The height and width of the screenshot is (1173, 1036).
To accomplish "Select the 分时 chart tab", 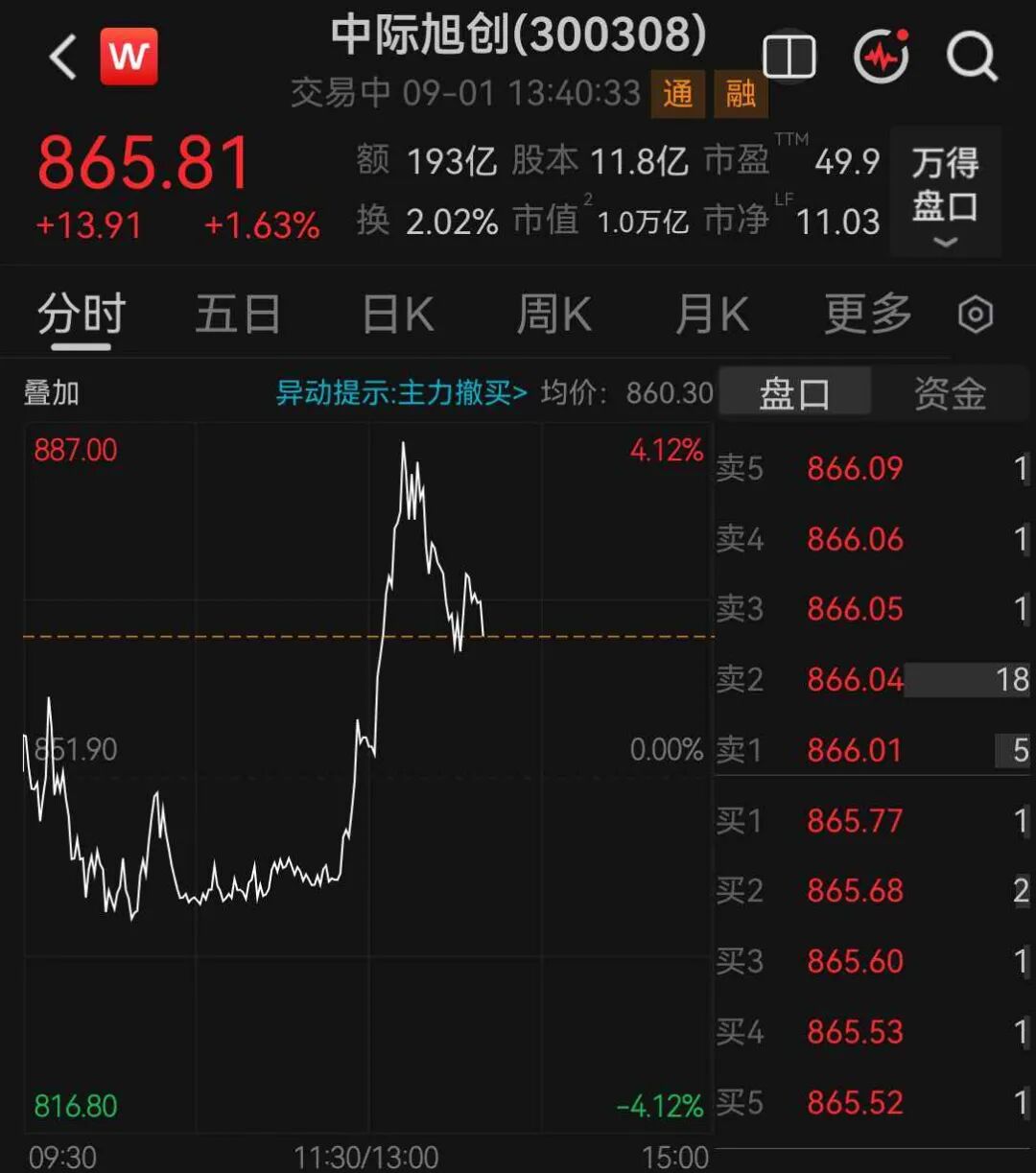I will 82,315.
